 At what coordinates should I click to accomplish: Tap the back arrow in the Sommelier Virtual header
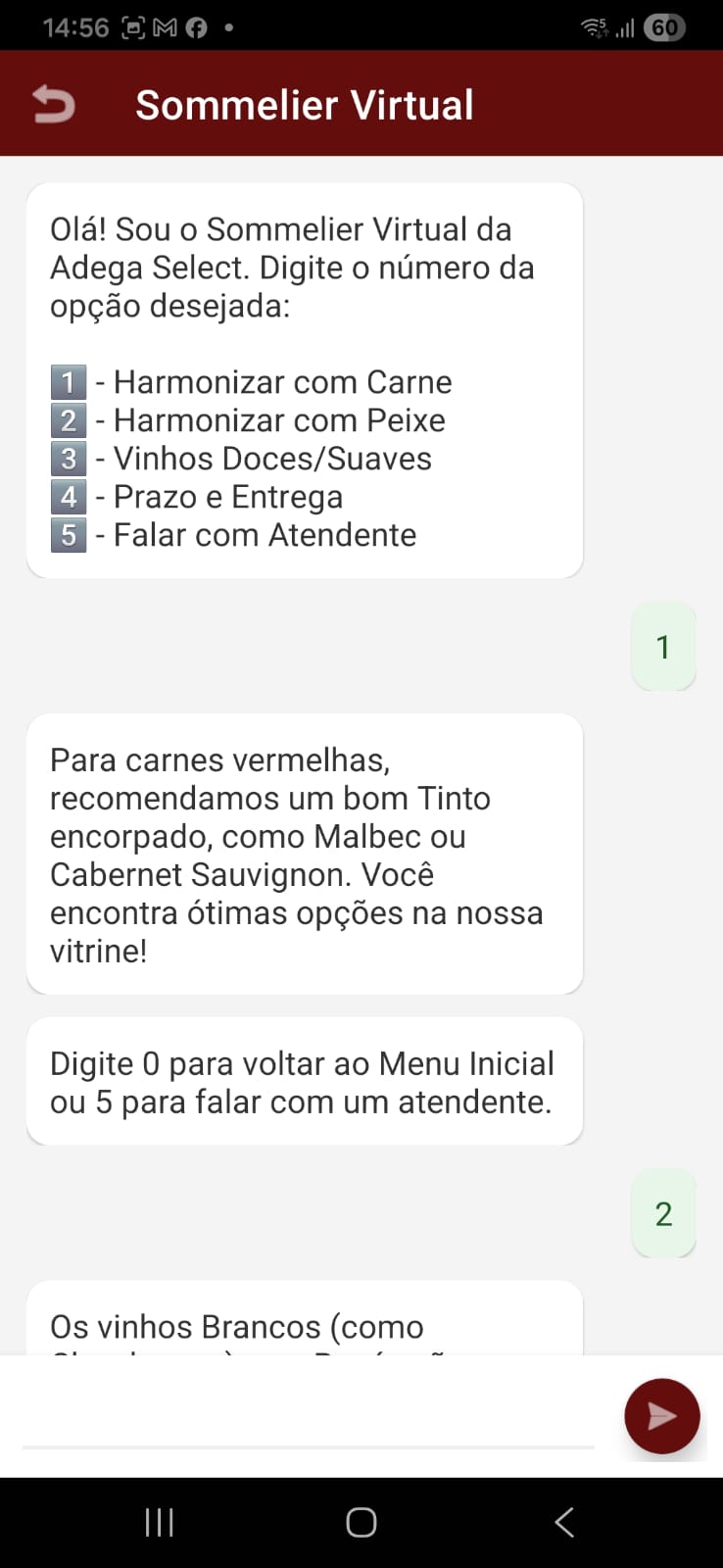point(54,102)
